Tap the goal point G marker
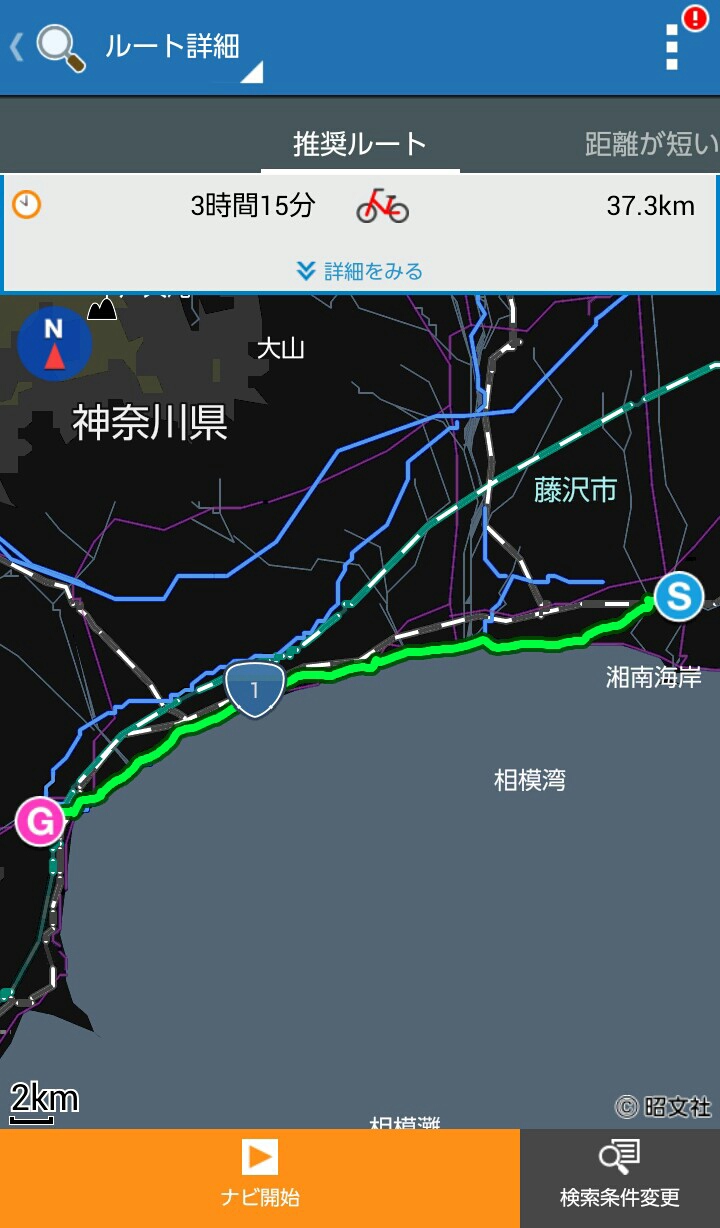Viewport: 720px width, 1228px height. click(x=40, y=822)
